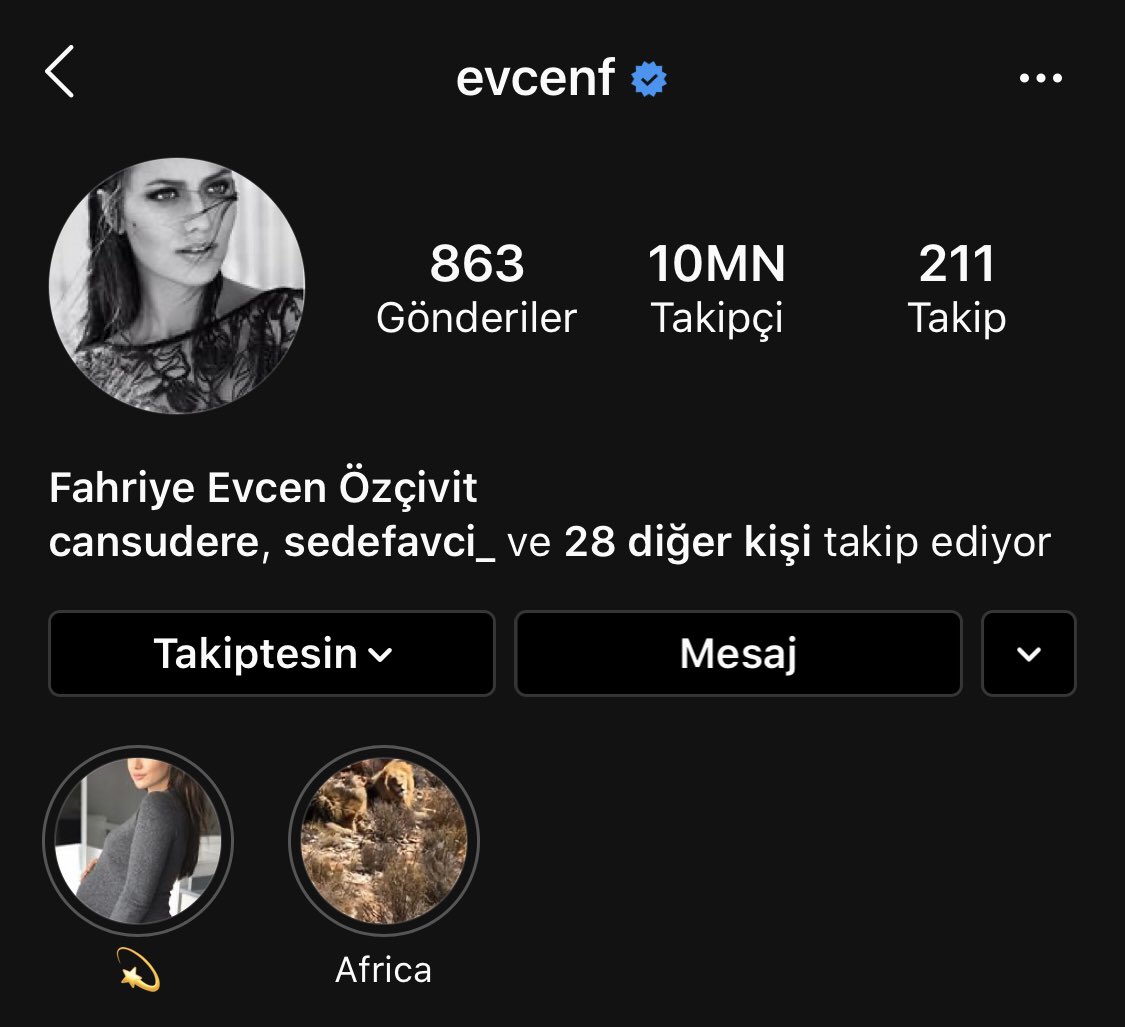Open the 211 Takip following list
Image resolution: width=1125 pixels, height=1027 pixels.
(x=957, y=289)
